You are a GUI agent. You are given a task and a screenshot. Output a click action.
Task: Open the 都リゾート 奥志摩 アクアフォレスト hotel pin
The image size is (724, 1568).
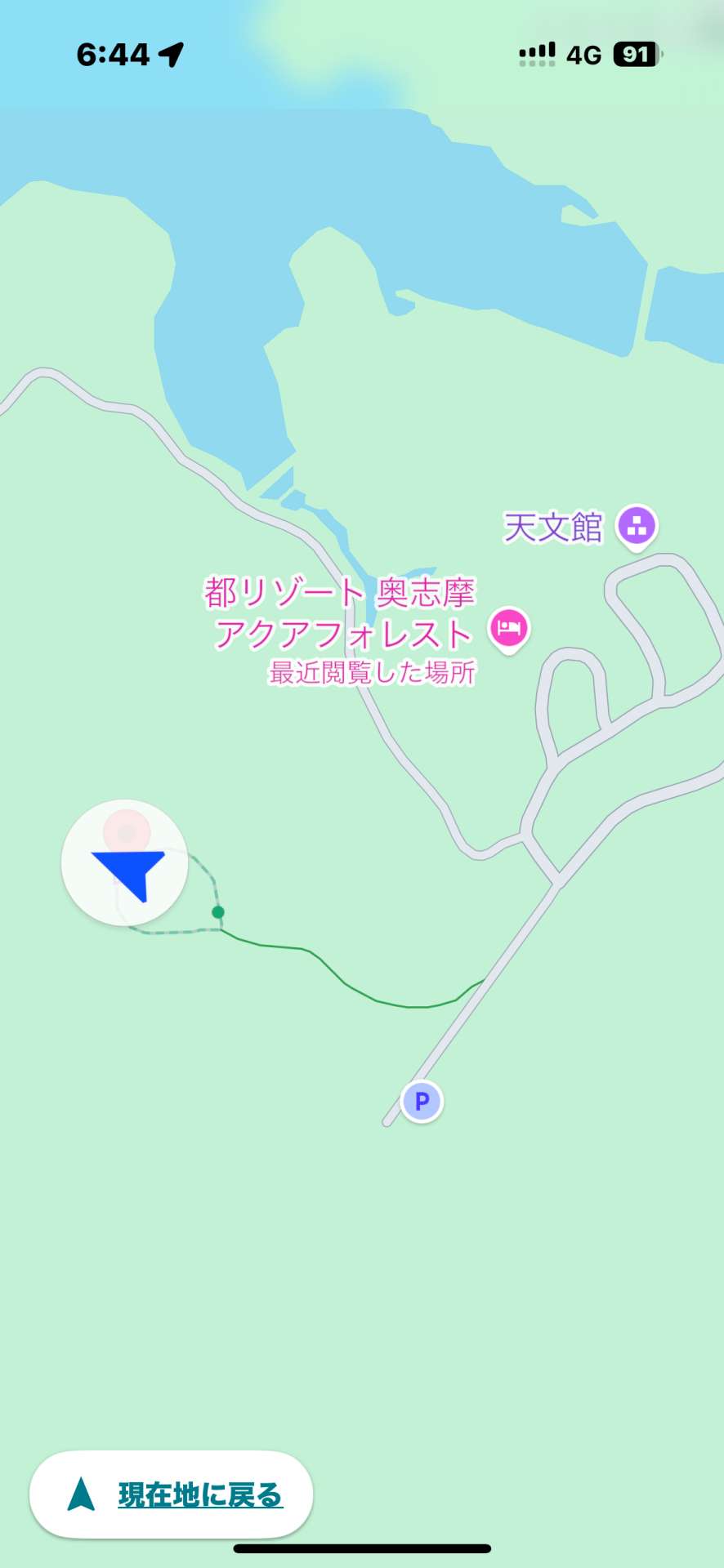tap(509, 629)
